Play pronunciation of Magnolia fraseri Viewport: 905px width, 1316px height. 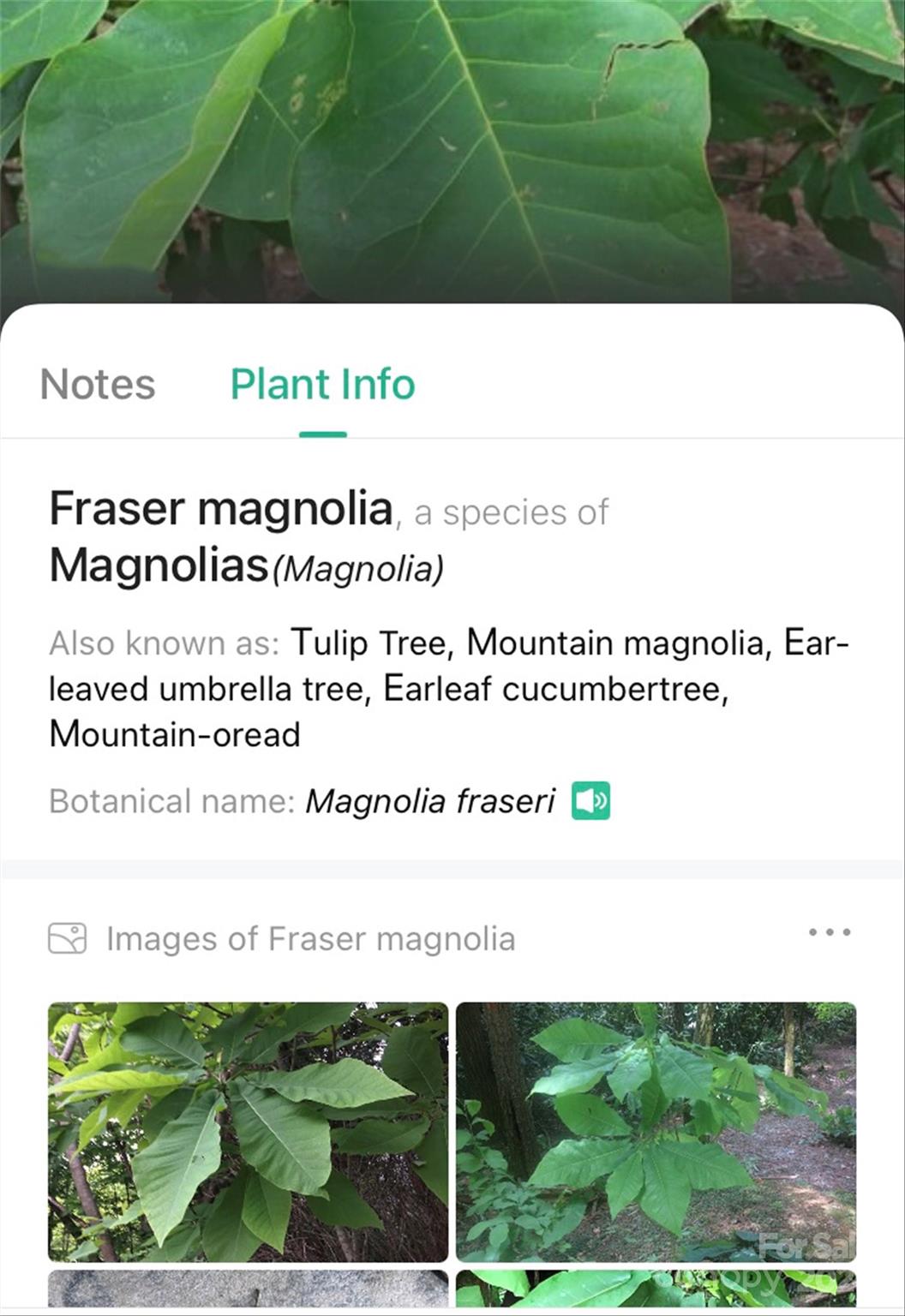pyautogui.click(x=590, y=801)
